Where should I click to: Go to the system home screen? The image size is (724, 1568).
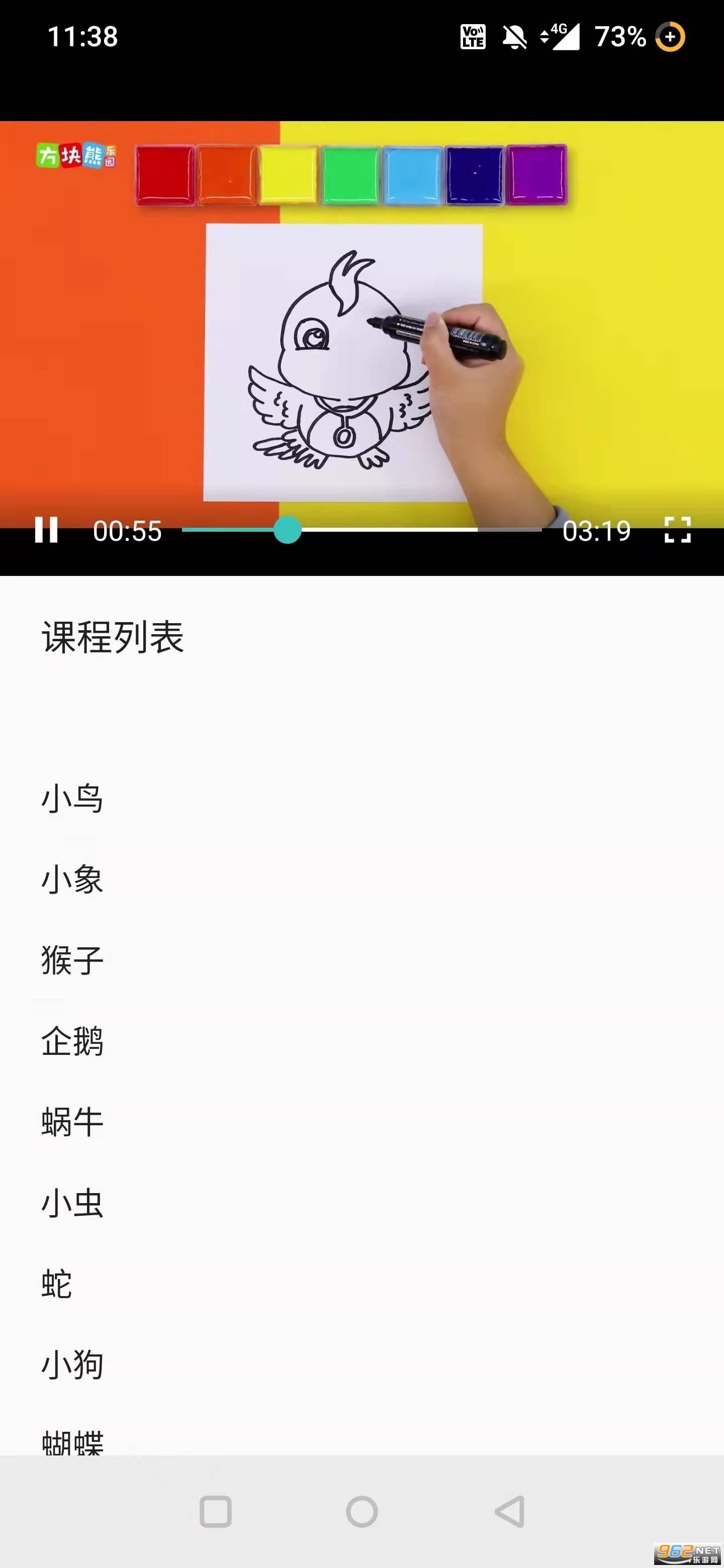(361, 1511)
